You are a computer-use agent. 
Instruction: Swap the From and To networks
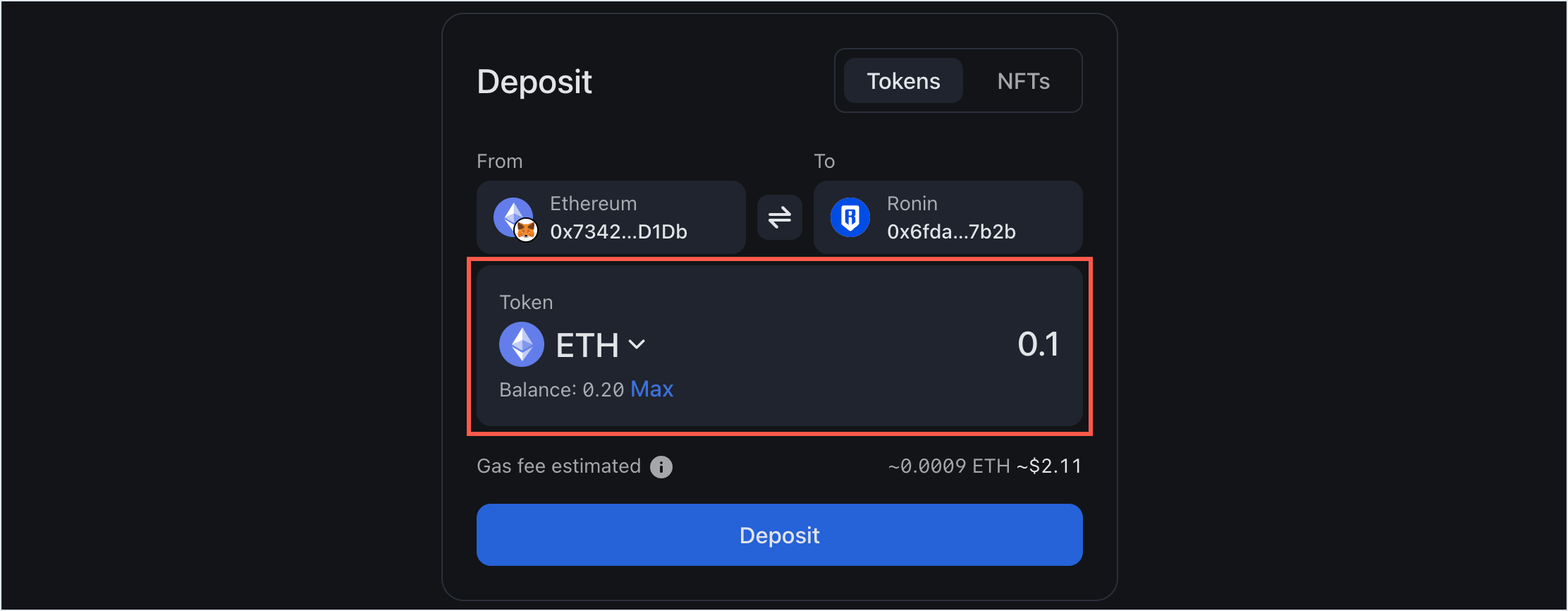pos(779,217)
